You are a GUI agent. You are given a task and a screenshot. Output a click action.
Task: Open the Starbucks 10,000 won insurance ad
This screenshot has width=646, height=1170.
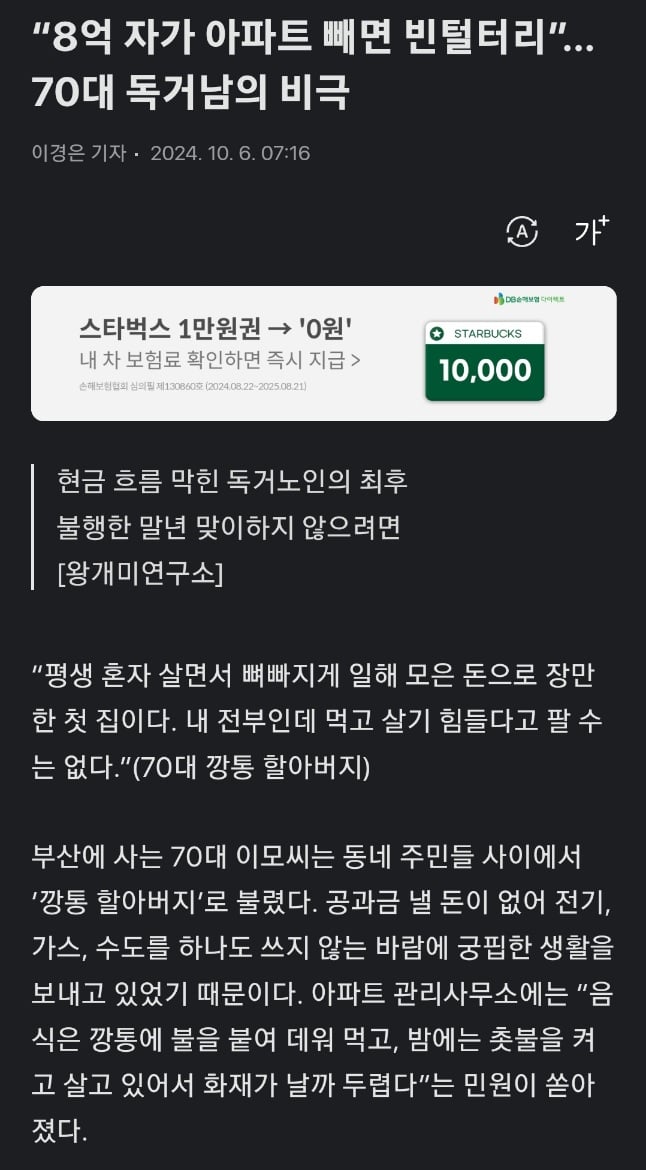tap(323, 354)
